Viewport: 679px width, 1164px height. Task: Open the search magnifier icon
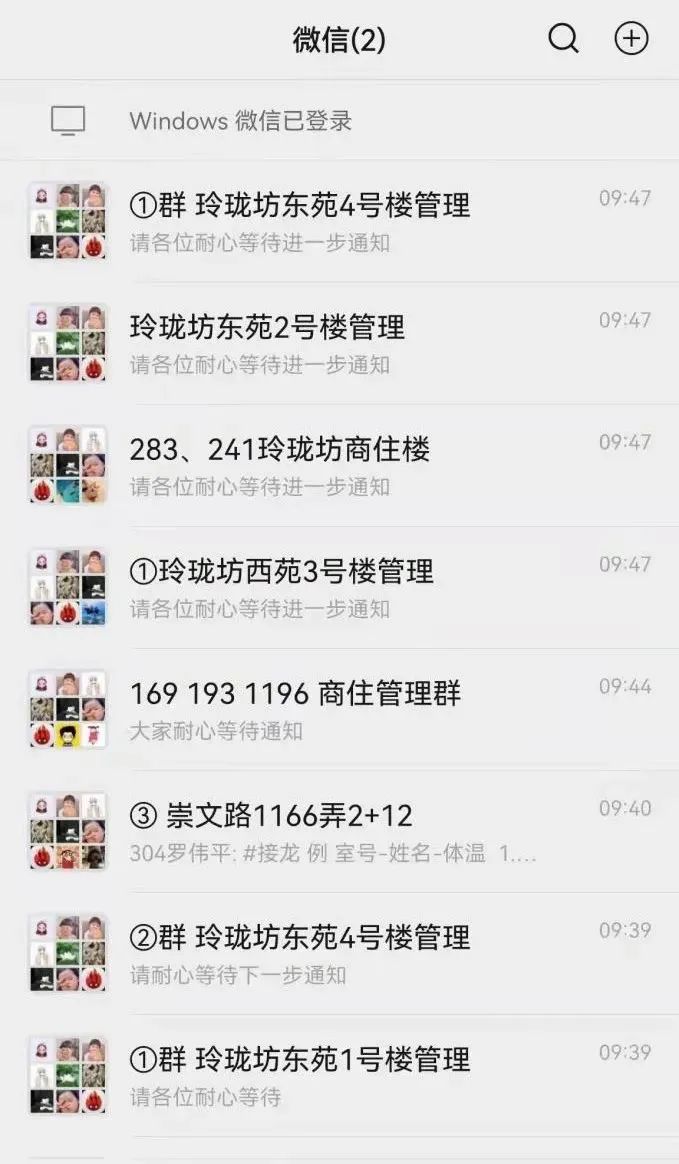pyautogui.click(x=564, y=39)
